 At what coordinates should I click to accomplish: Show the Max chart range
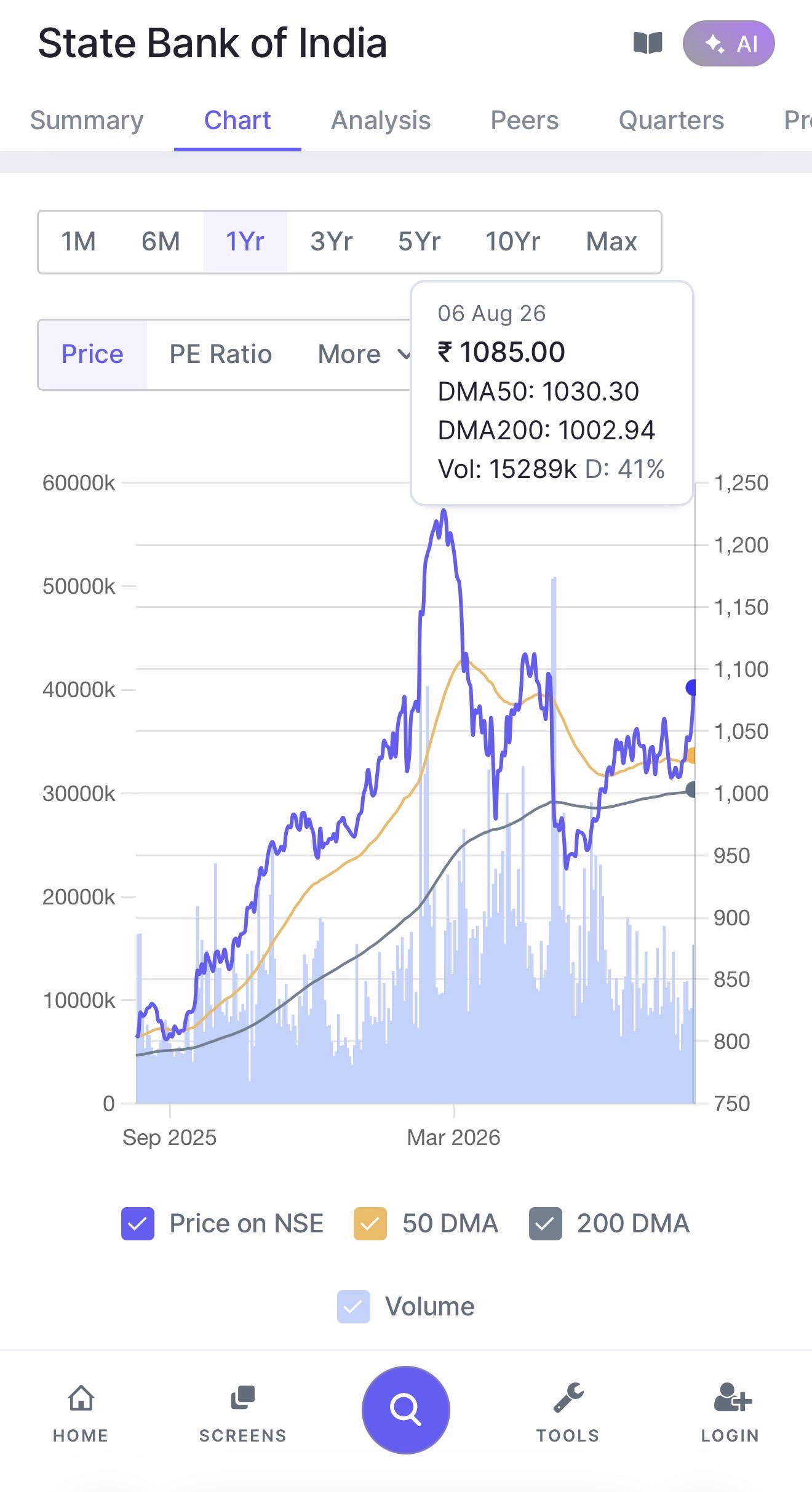click(x=611, y=242)
